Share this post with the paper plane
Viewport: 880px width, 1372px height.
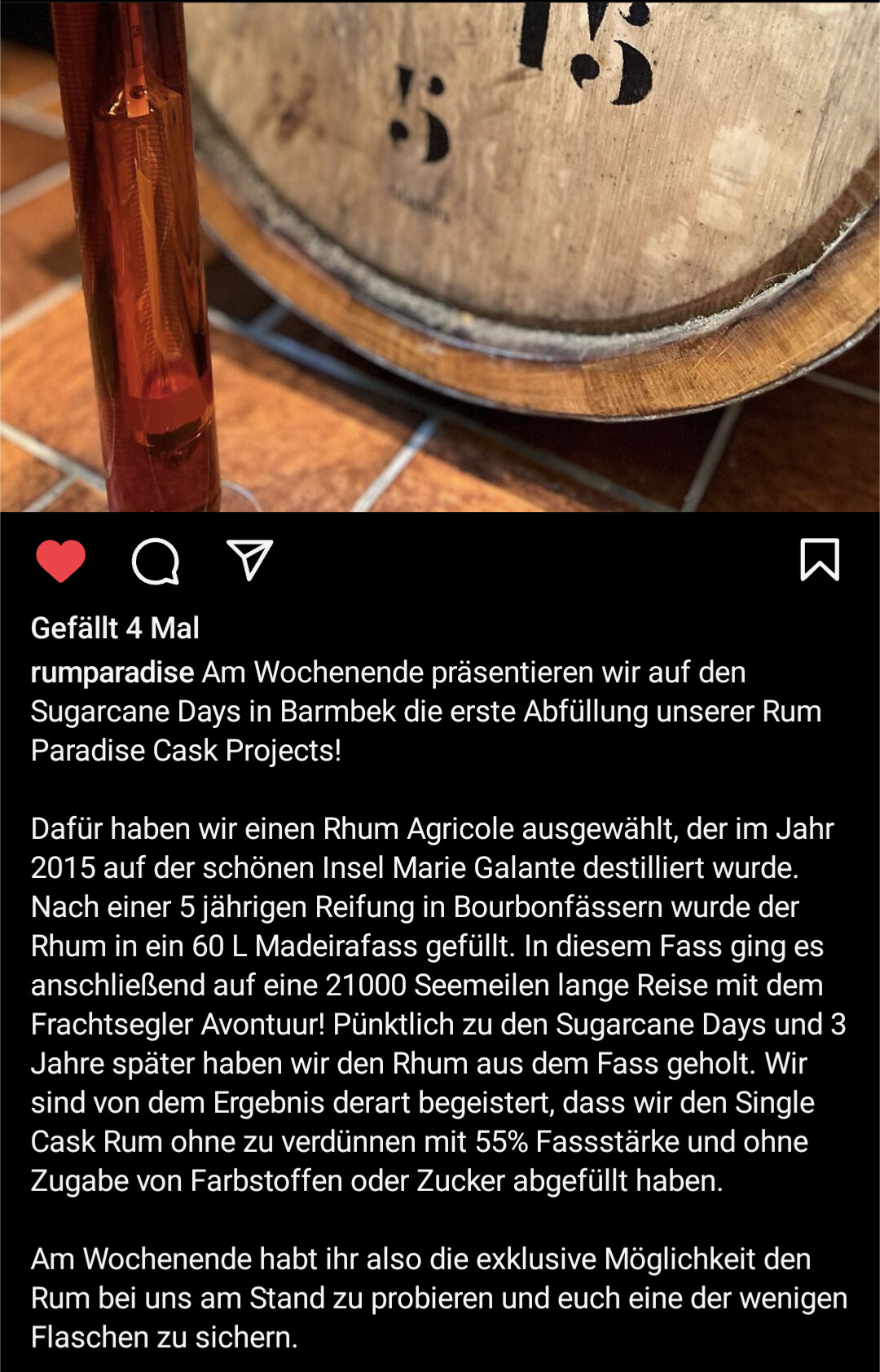tap(249, 560)
